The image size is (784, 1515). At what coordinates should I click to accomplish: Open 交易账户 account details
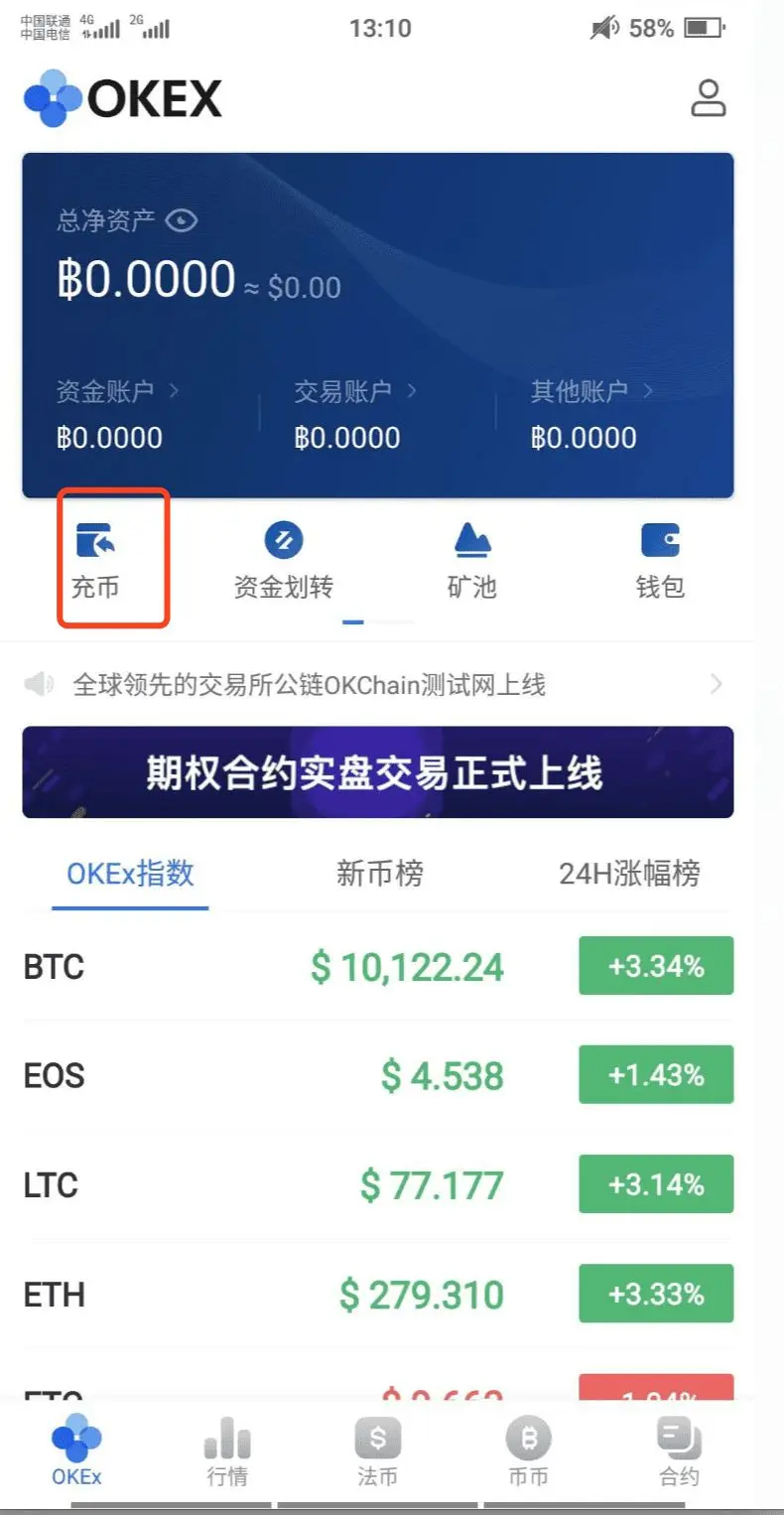[354, 391]
